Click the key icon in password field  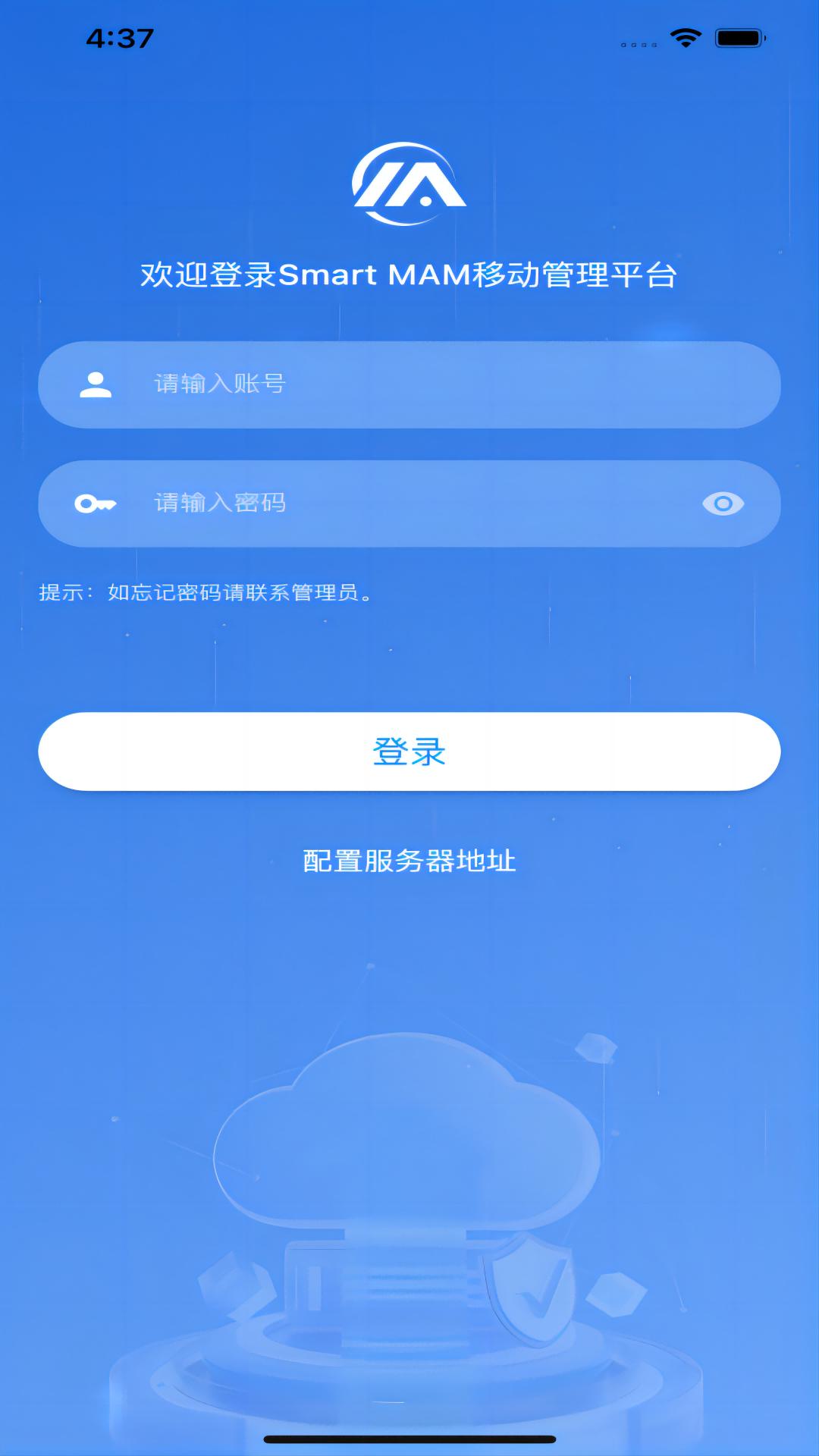point(96,503)
